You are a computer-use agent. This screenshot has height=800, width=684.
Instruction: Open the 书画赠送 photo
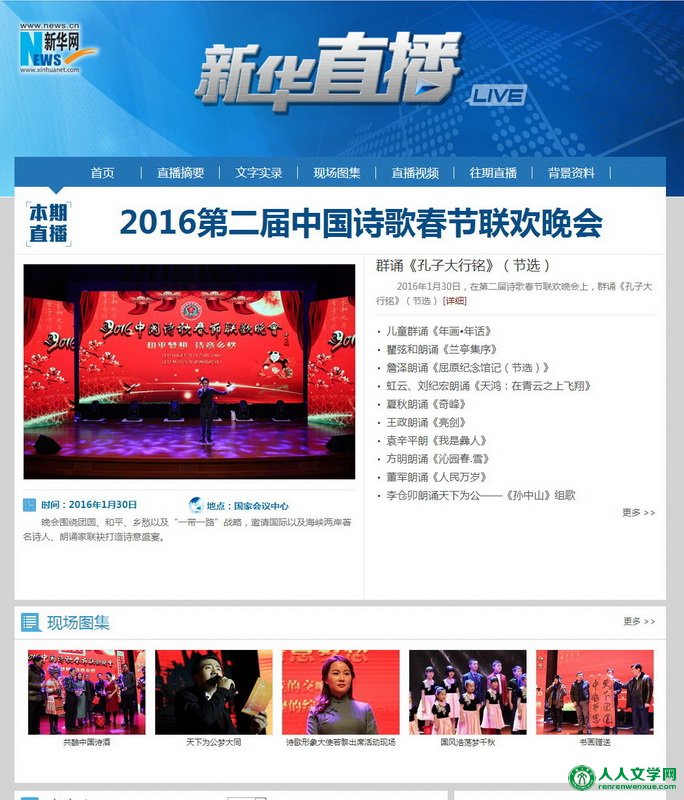pos(594,692)
